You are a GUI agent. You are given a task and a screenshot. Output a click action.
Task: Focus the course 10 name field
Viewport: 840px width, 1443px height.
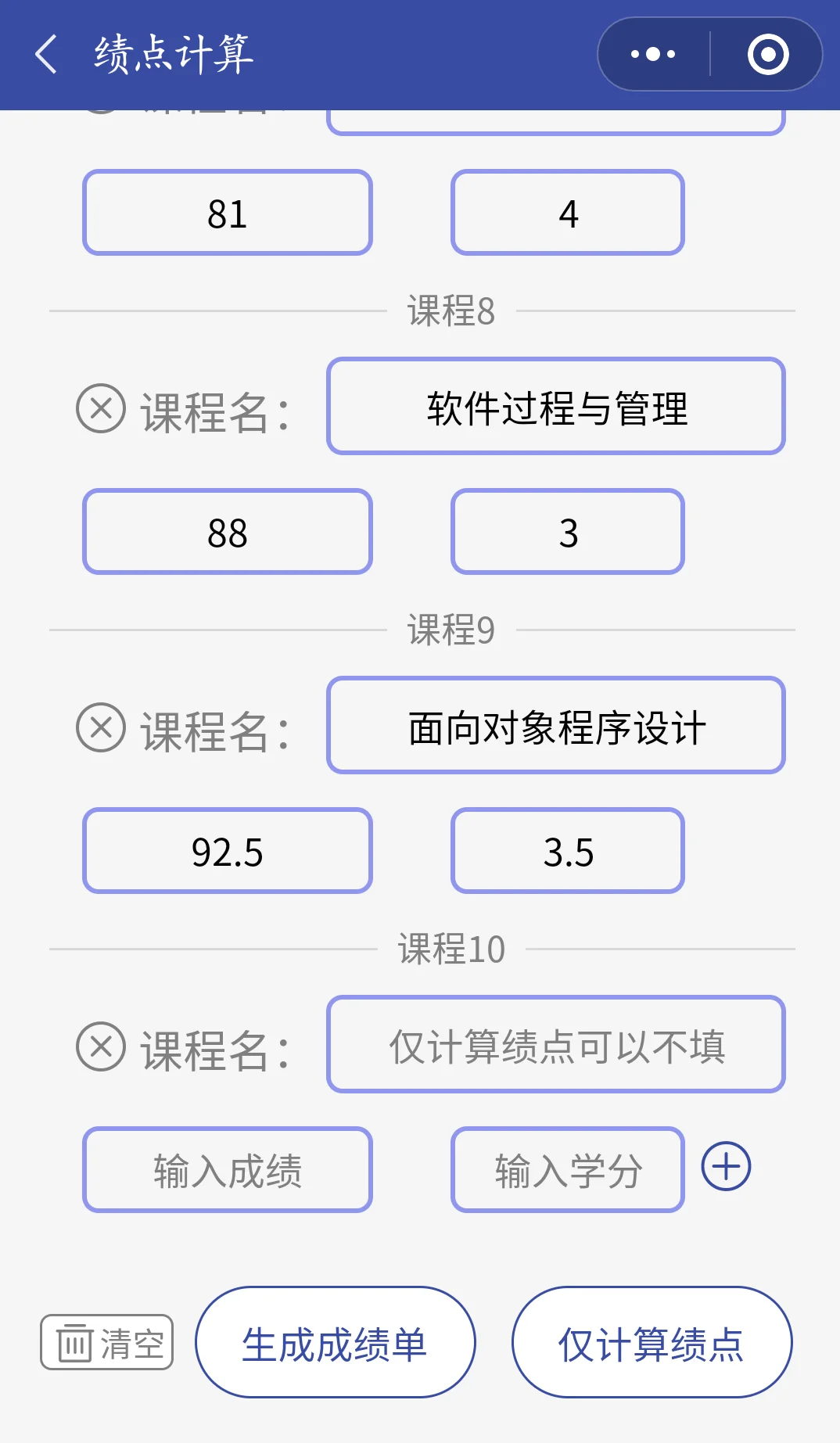pos(555,1045)
